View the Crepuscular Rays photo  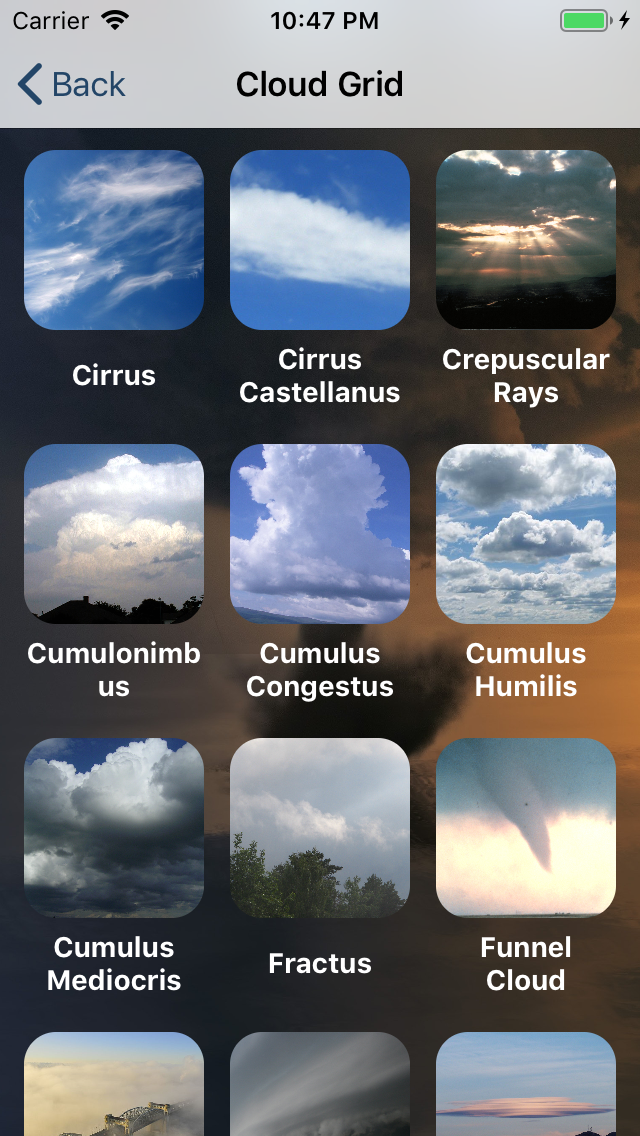[526, 240]
